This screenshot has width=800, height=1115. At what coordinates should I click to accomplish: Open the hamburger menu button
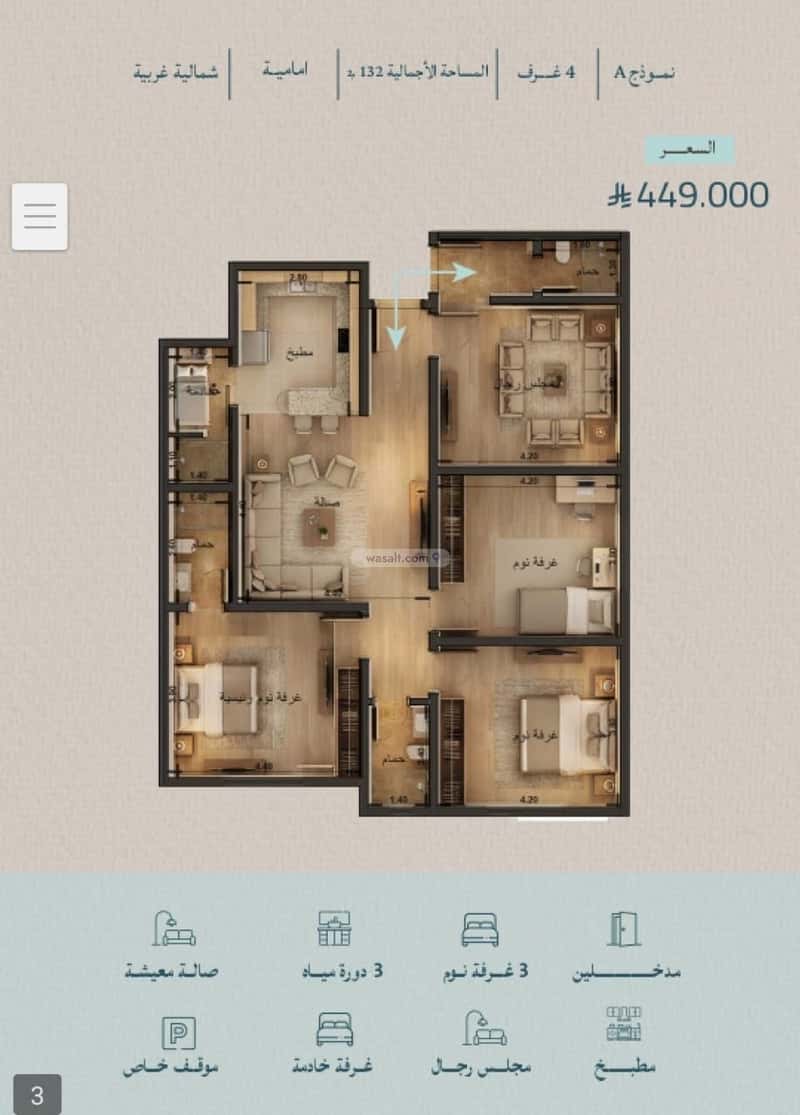tap(40, 216)
